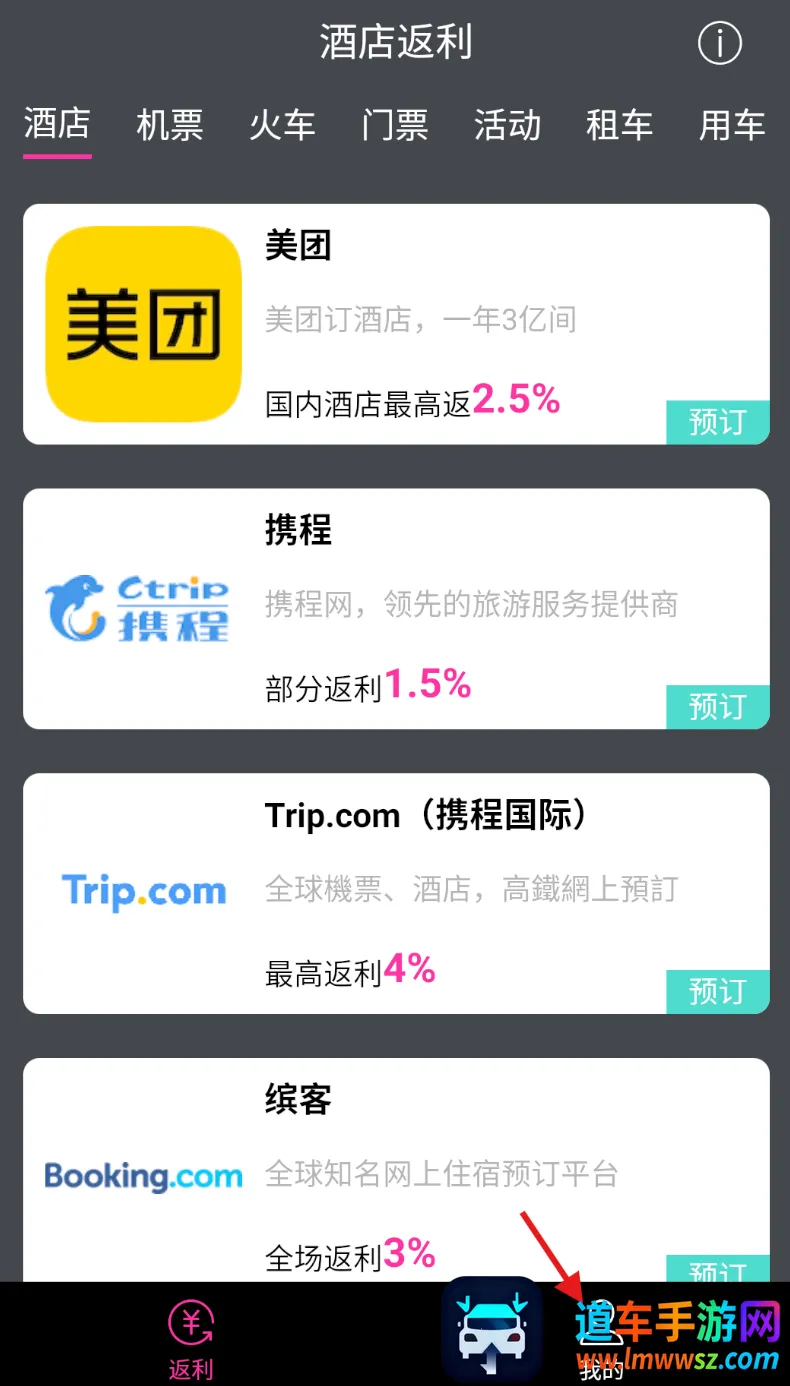This screenshot has width=790, height=1386.
Task: Switch to the 活动 activities tab
Action: [507, 124]
